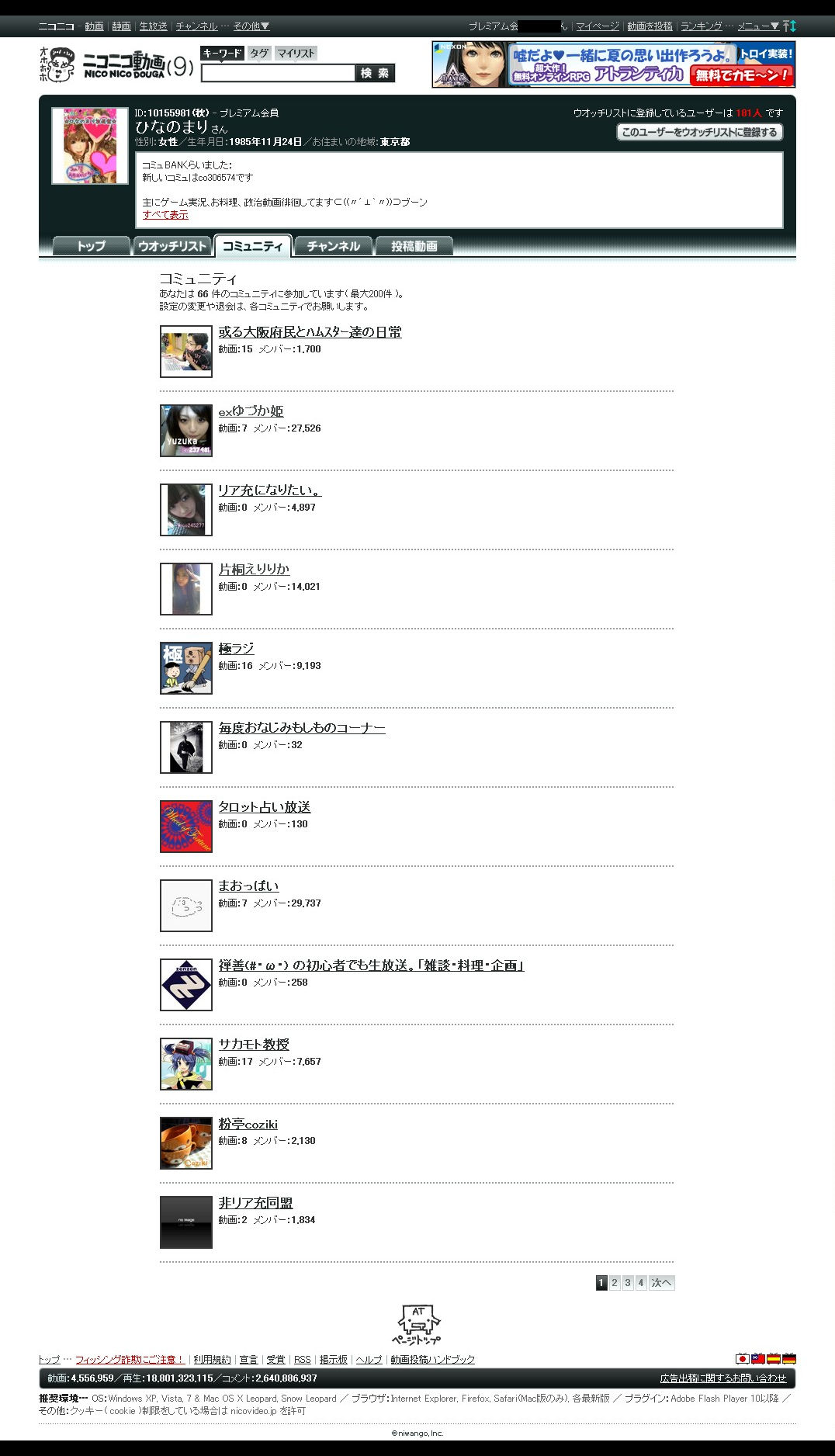Screen dimensions: 835x1456
Task: Click the 検索 search button
Action: tap(375, 73)
